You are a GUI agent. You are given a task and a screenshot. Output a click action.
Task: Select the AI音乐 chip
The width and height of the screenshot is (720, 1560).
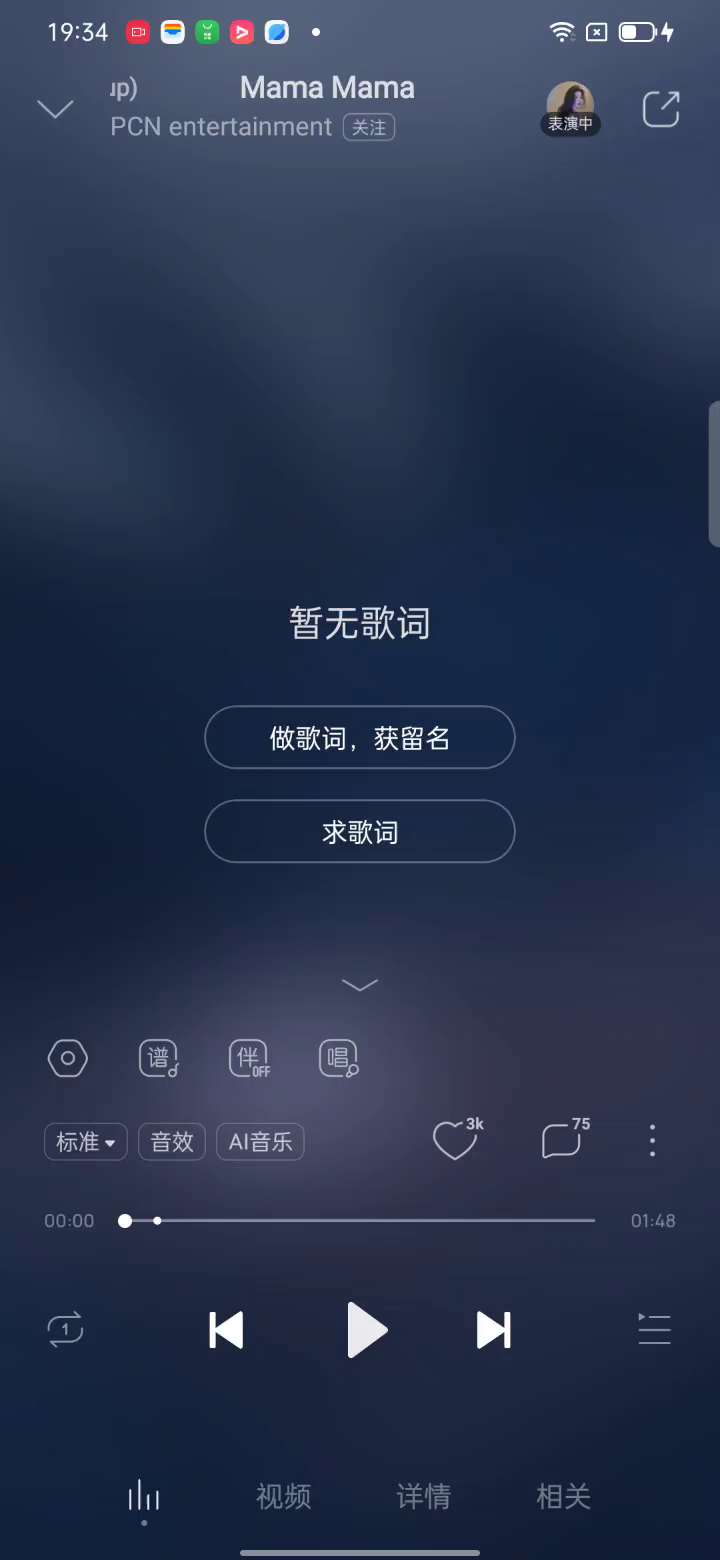click(x=260, y=1142)
